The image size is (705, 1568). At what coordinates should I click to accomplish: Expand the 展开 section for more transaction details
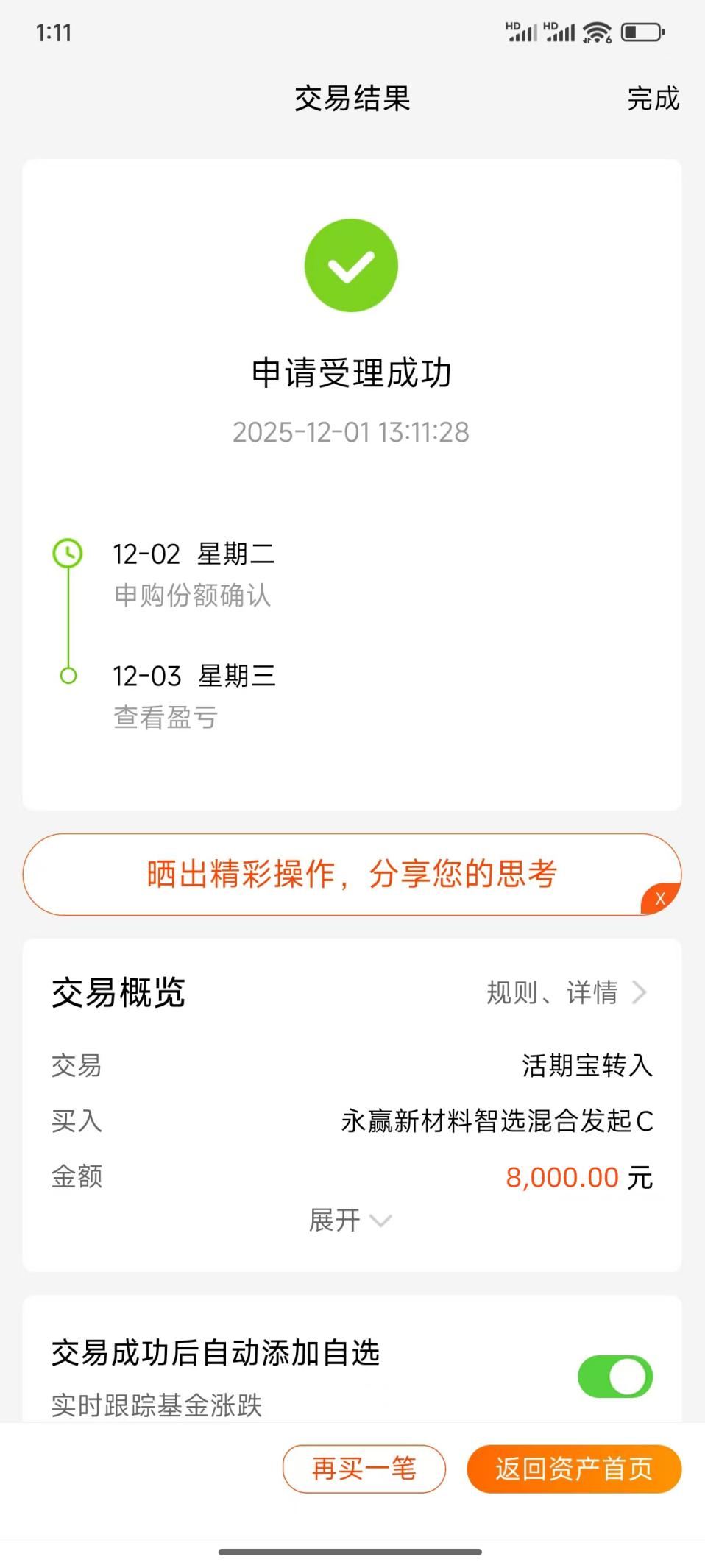click(351, 1221)
